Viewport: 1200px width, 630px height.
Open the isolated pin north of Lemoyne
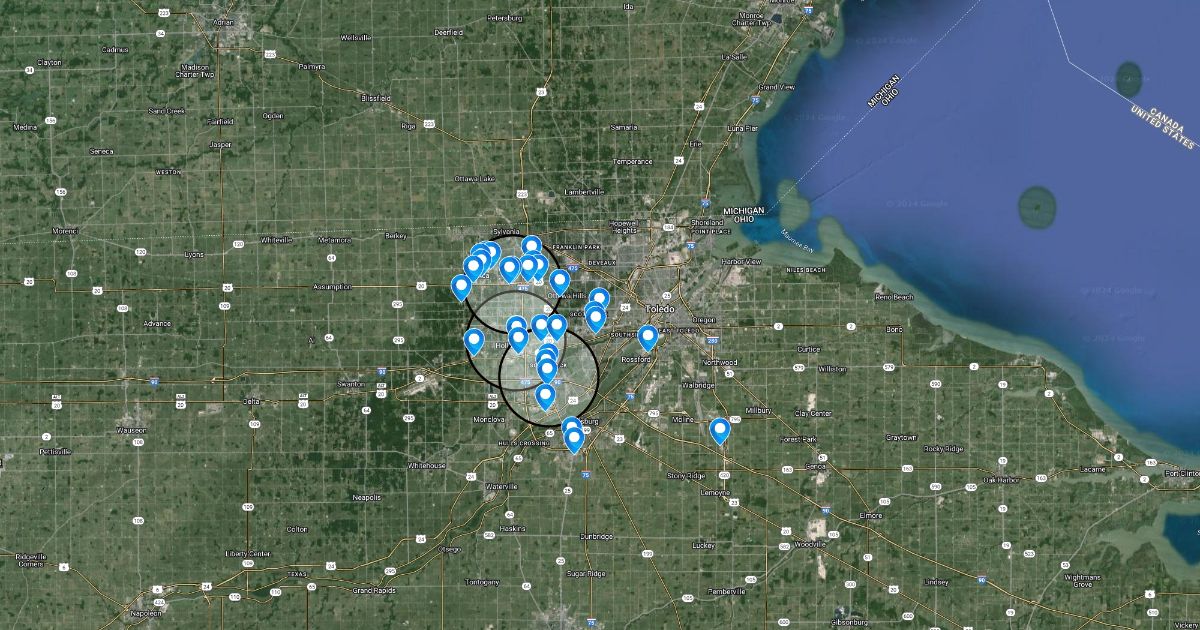point(720,429)
